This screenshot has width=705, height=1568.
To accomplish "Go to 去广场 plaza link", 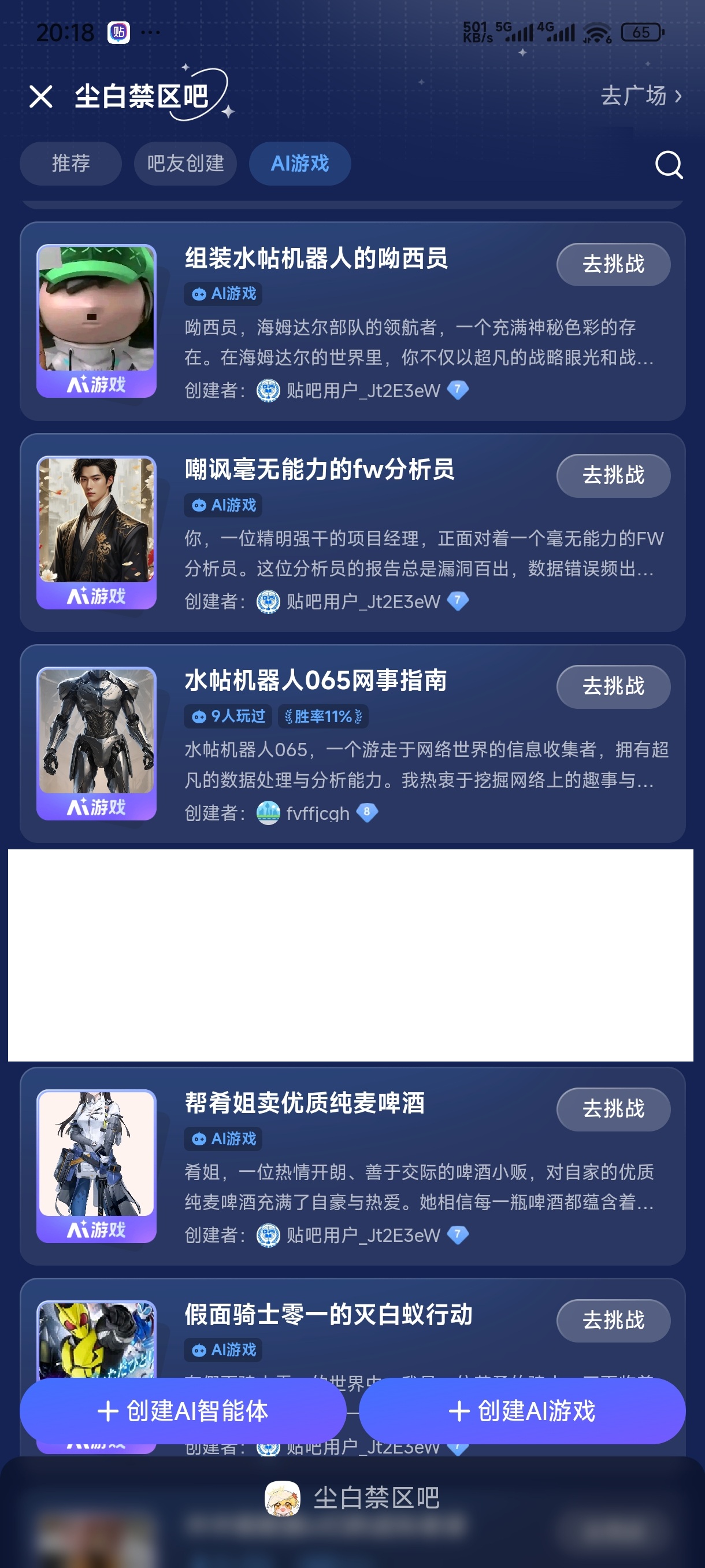I will [x=640, y=95].
